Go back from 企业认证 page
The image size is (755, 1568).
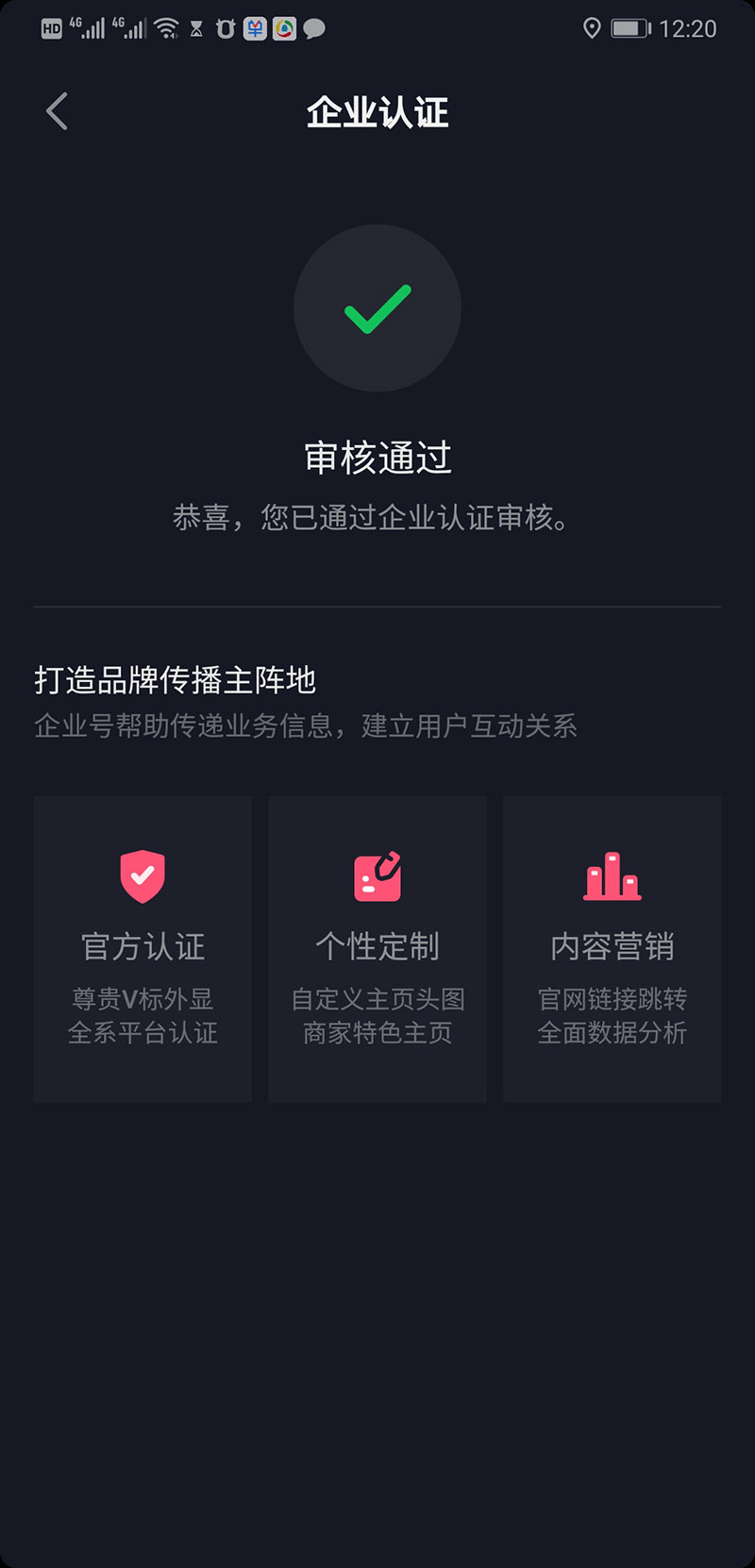(58, 111)
